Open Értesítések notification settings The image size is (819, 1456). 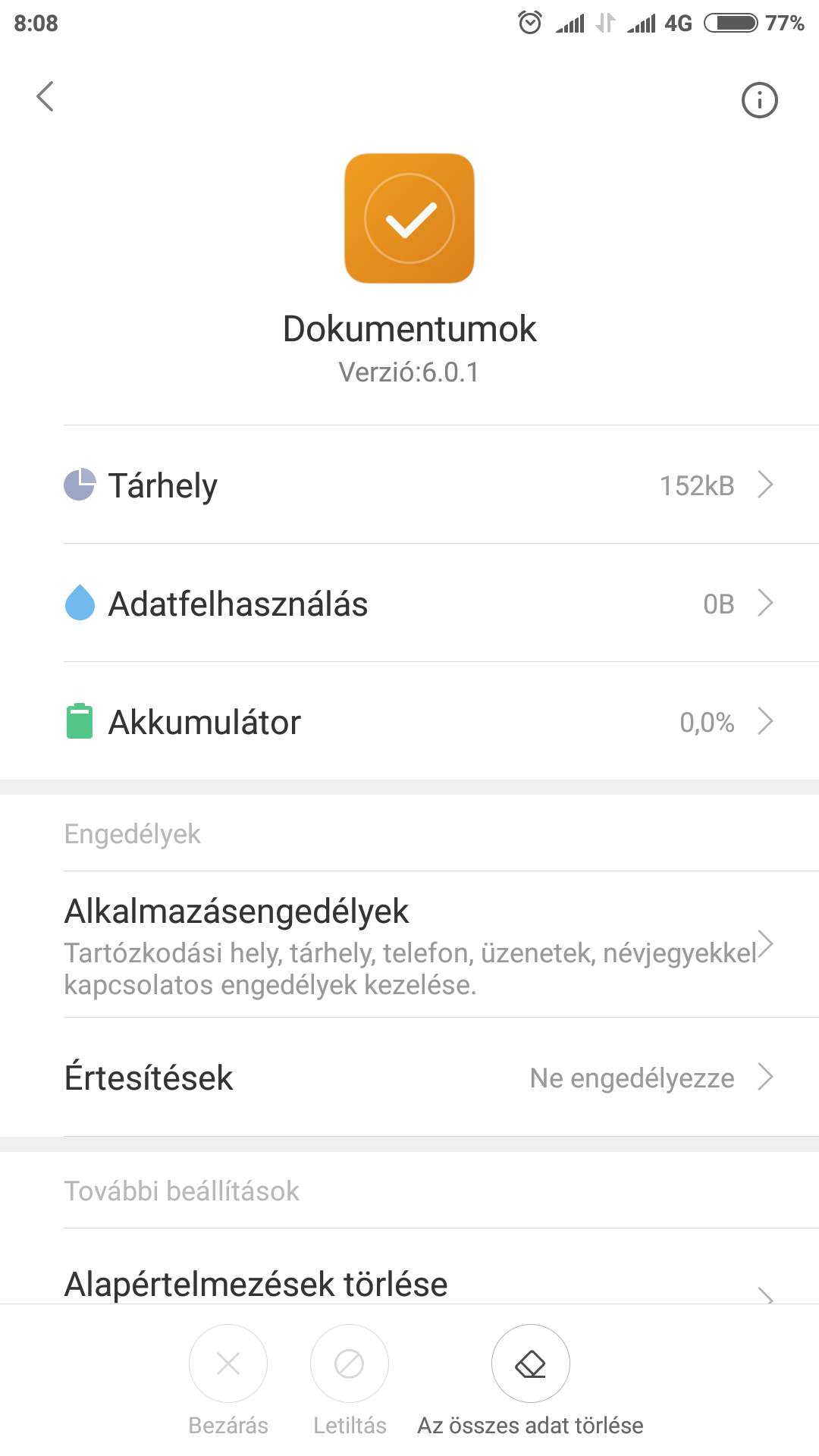pyautogui.click(x=409, y=1077)
